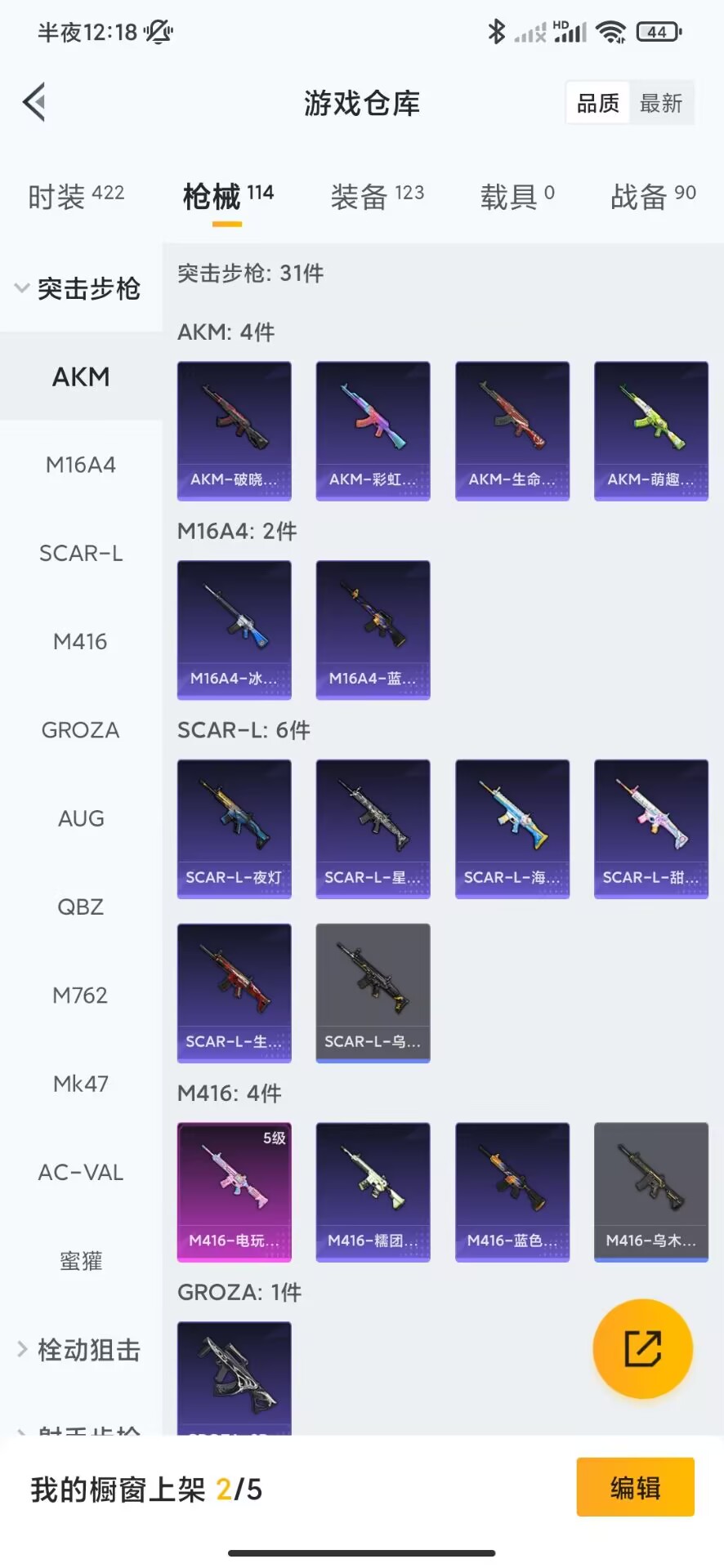Select AC-VAL in the sidebar

(81, 1173)
